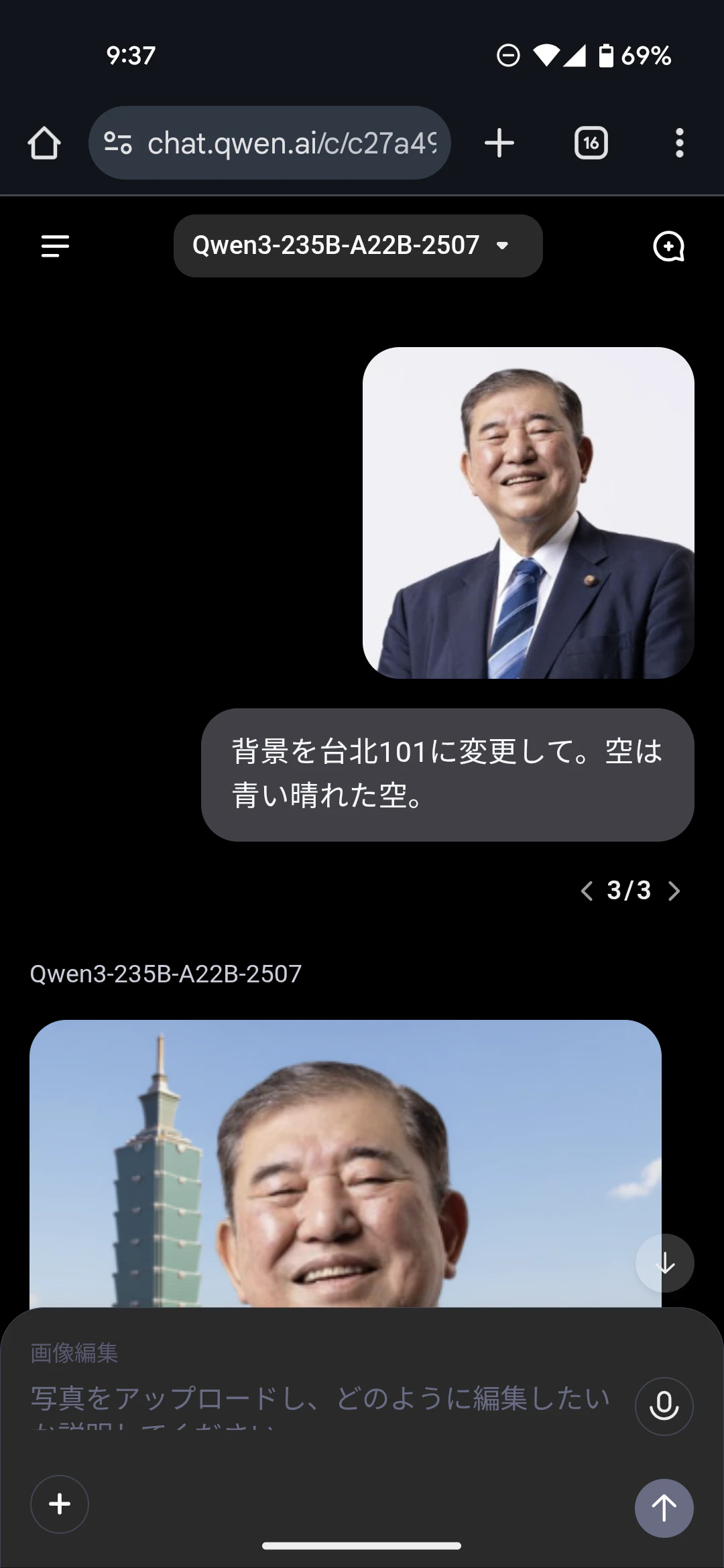724x1568 pixels.
Task: Go to next response with right chevron
Action: tap(674, 891)
